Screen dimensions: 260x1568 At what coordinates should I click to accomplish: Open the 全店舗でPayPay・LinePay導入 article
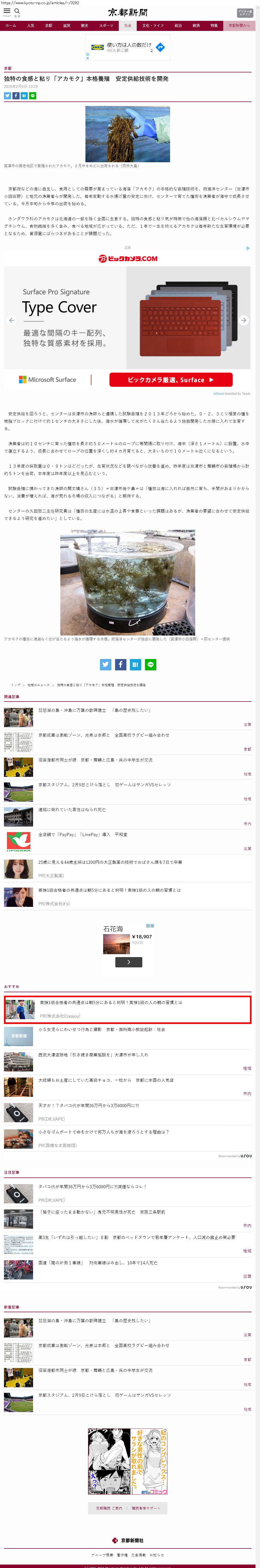coord(83,834)
